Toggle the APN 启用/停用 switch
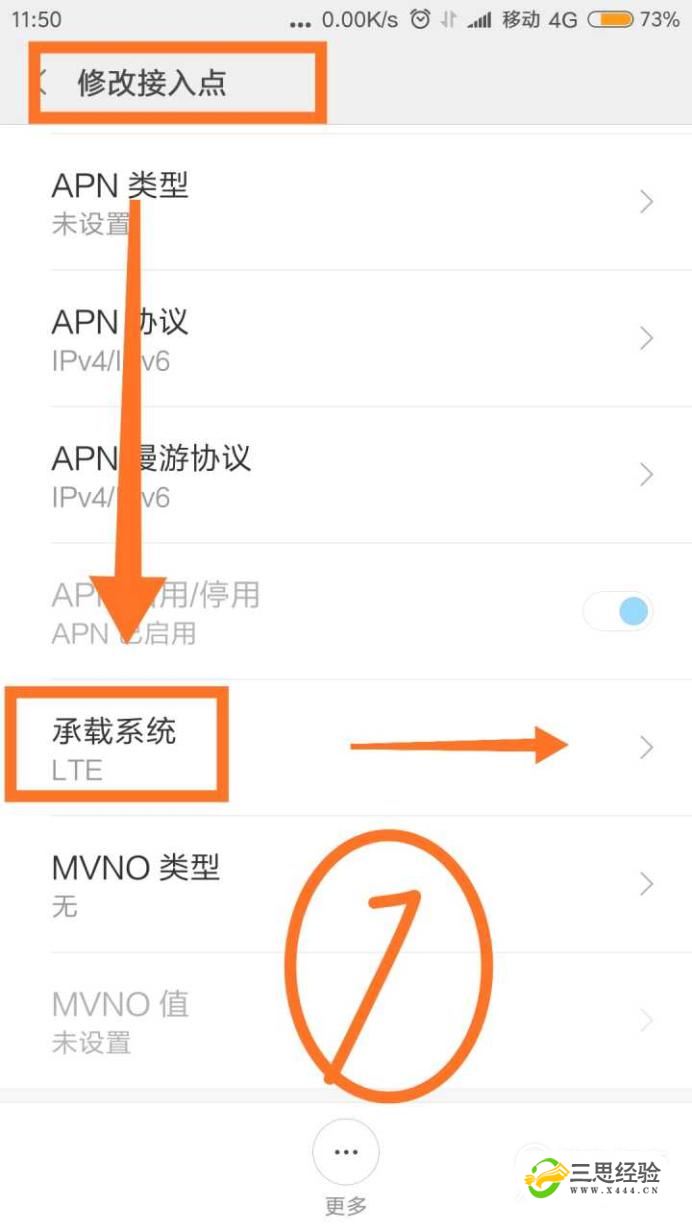692x1230 pixels. pos(620,611)
